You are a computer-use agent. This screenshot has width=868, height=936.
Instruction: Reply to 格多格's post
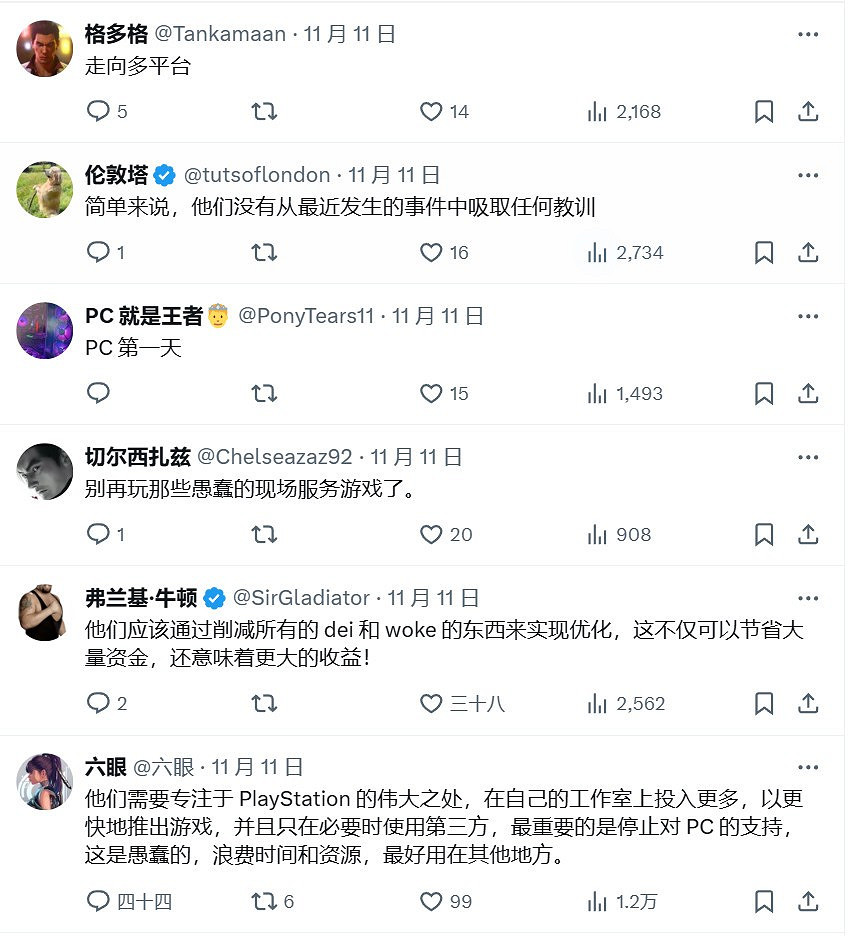click(98, 112)
